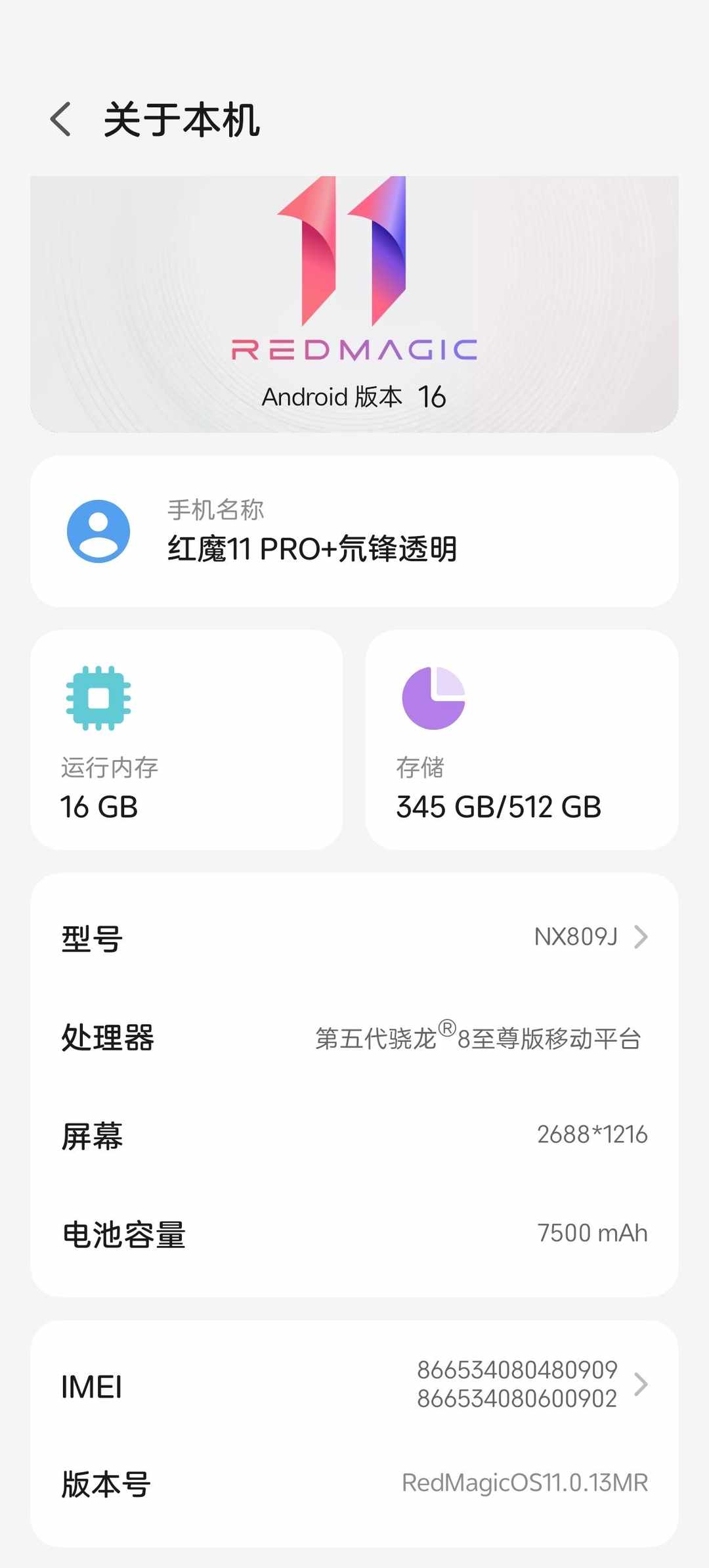The image size is (709, 1568).
Task: Tap the 345 GB/512 GB storage value
Action: pos(500,808)
